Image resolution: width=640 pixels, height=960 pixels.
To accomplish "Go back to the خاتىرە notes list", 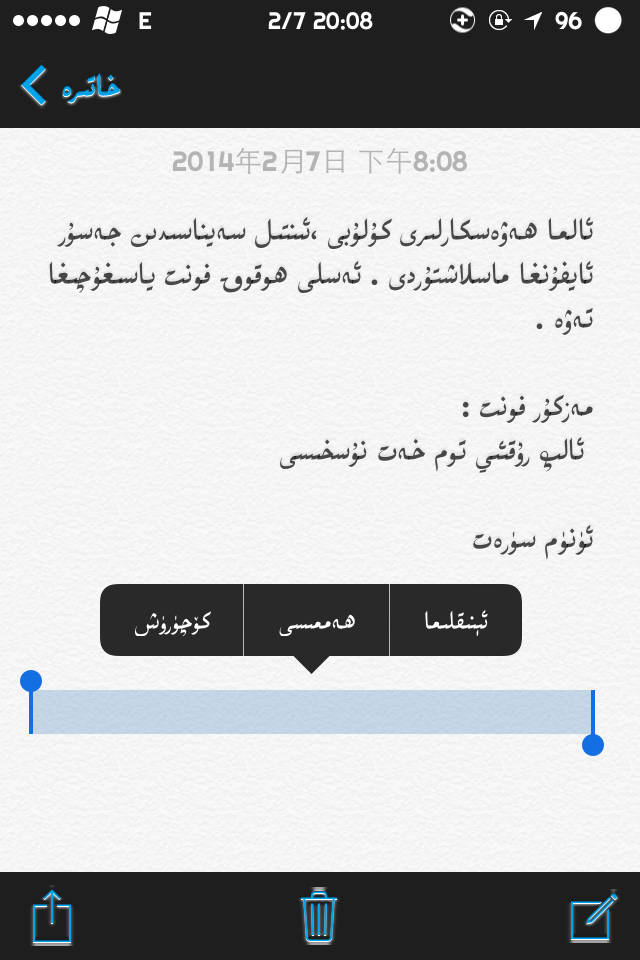I will (x=70, y=87).
